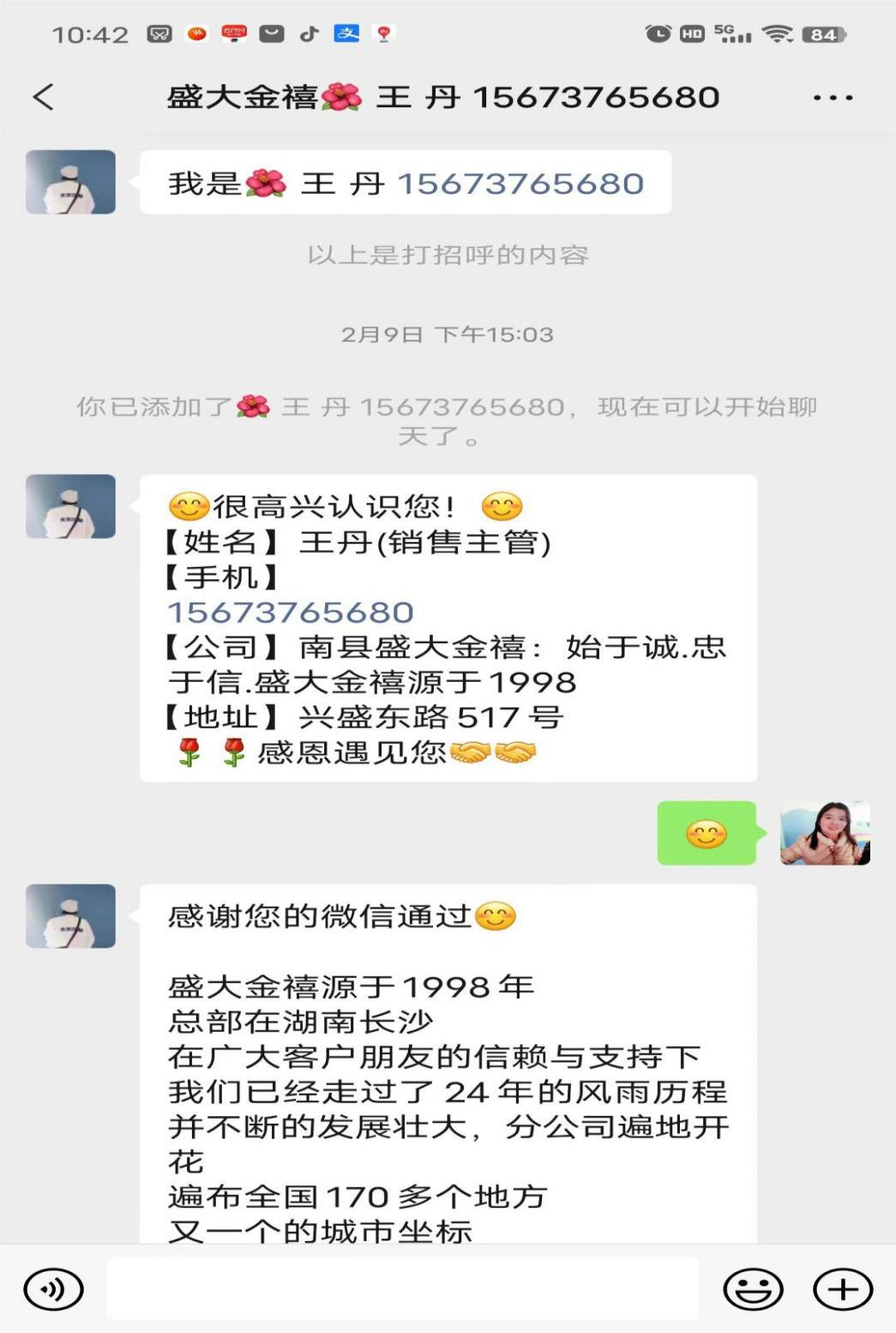Go back to the chat list
The height and width of the screenshot is (1333, 896).
point(45,97)
